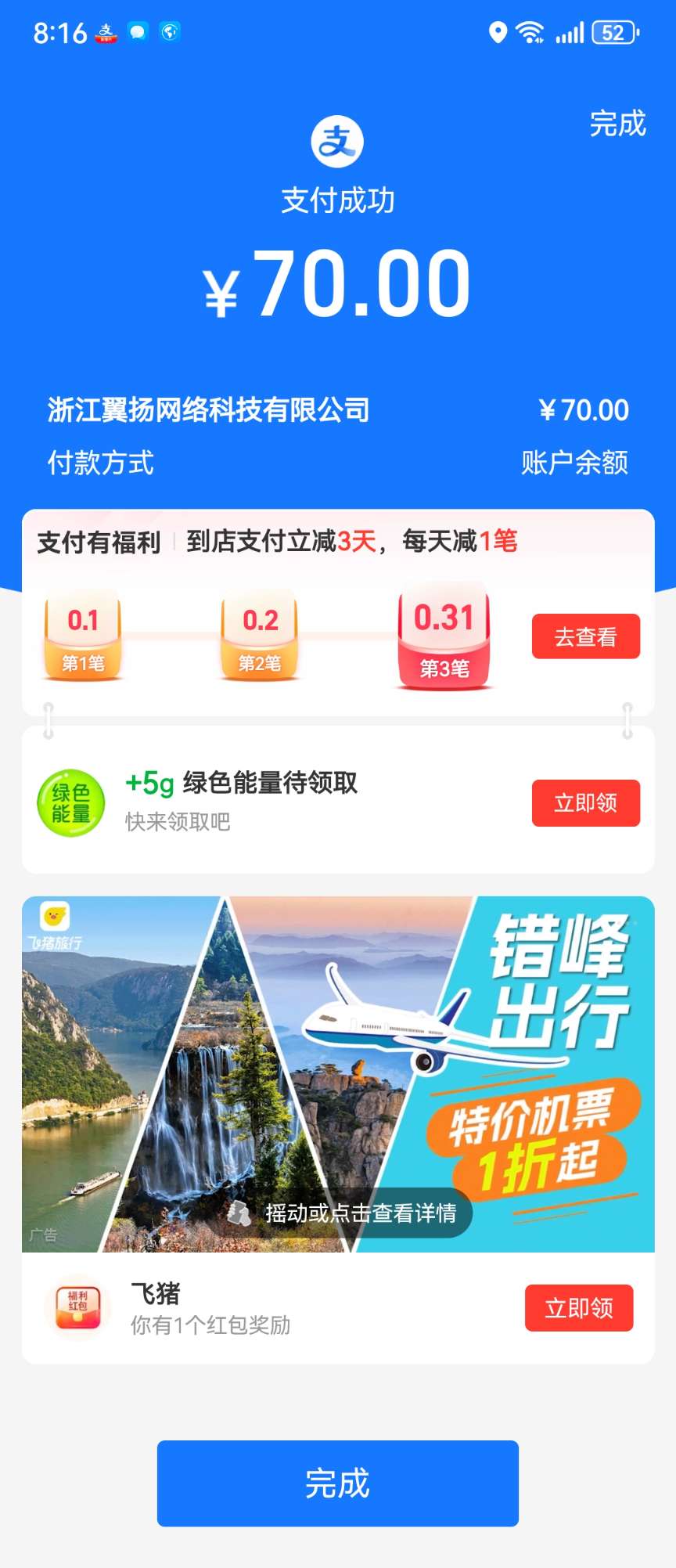Image resolution: width=676 pixels, height=1568 pixels.
Task: Claim the 5g green energy with 立即领
Action: click(x=585, y=802)
